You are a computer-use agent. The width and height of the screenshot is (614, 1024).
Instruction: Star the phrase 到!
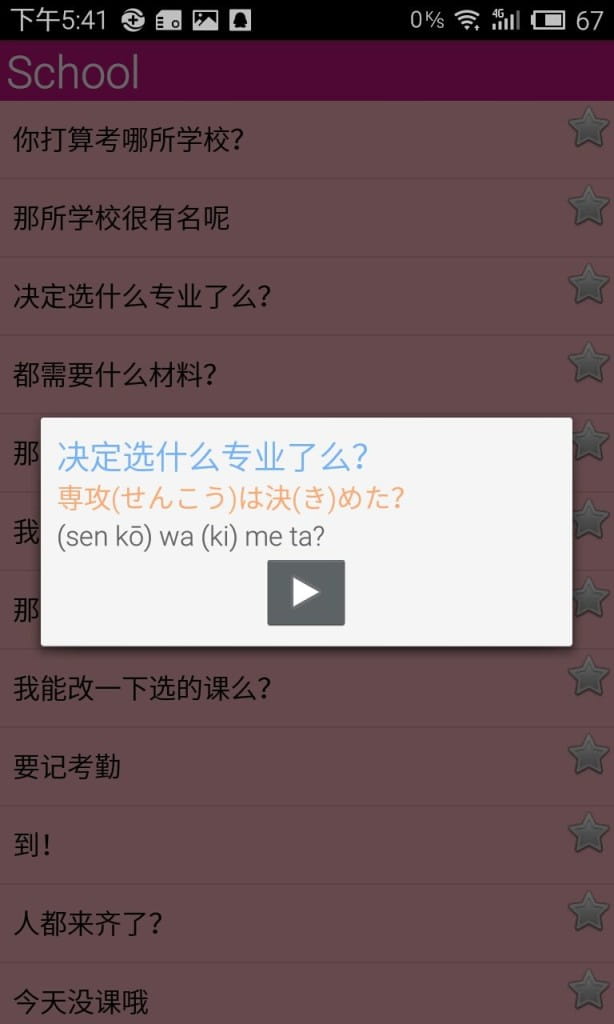click(x=589, y=832)
